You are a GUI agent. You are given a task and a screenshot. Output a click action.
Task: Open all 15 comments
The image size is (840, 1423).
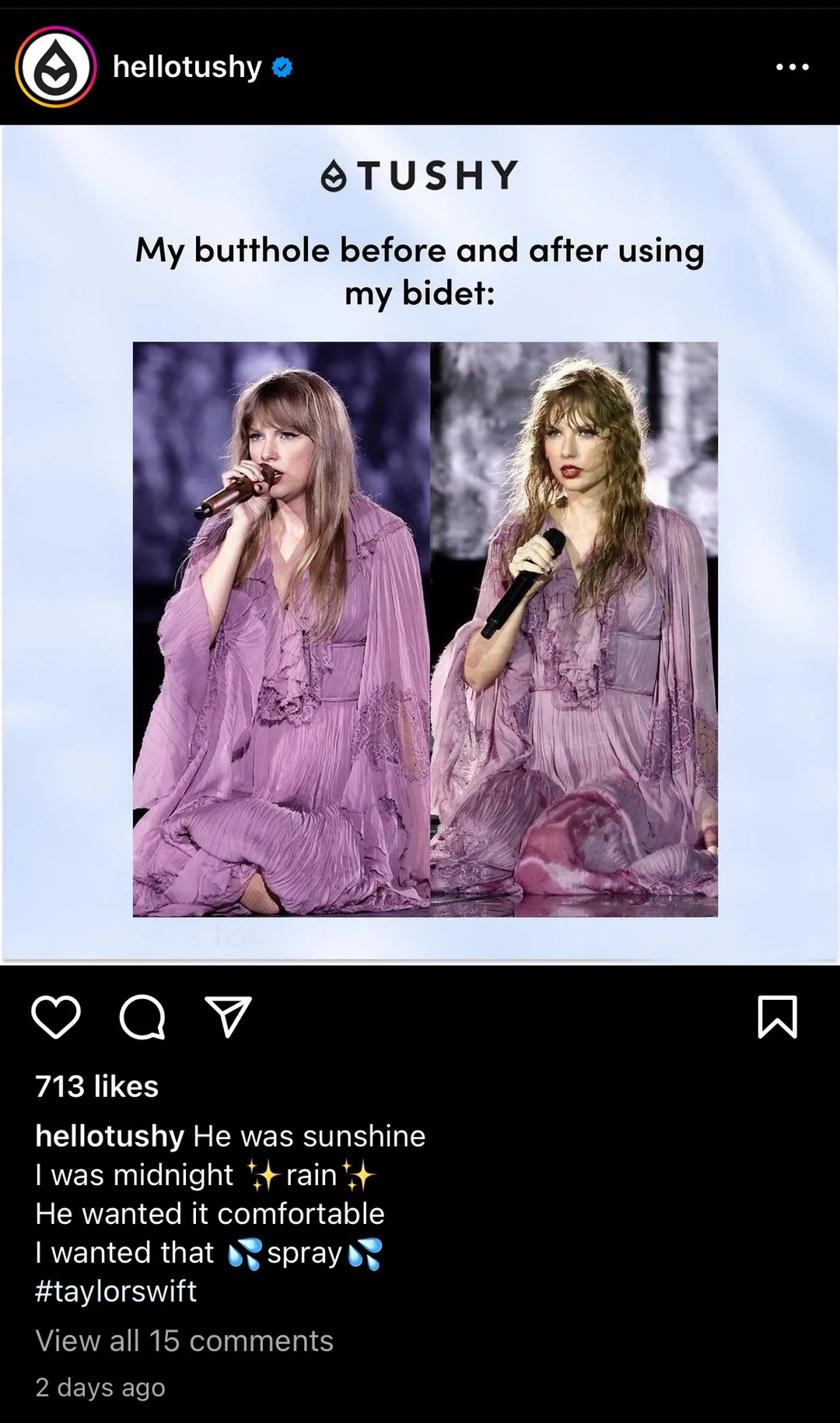184,1340
